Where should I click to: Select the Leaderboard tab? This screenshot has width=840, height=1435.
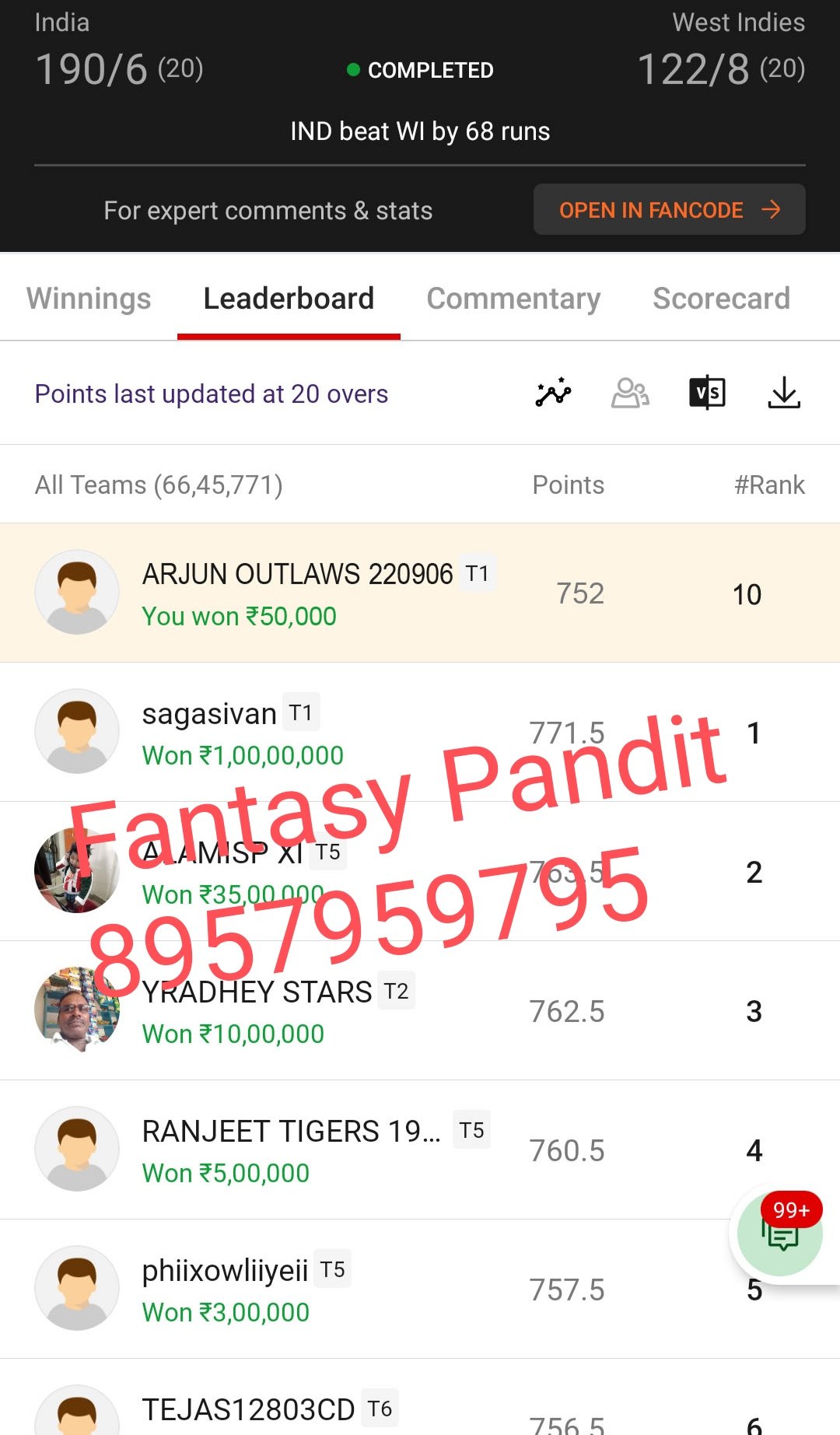289,299
